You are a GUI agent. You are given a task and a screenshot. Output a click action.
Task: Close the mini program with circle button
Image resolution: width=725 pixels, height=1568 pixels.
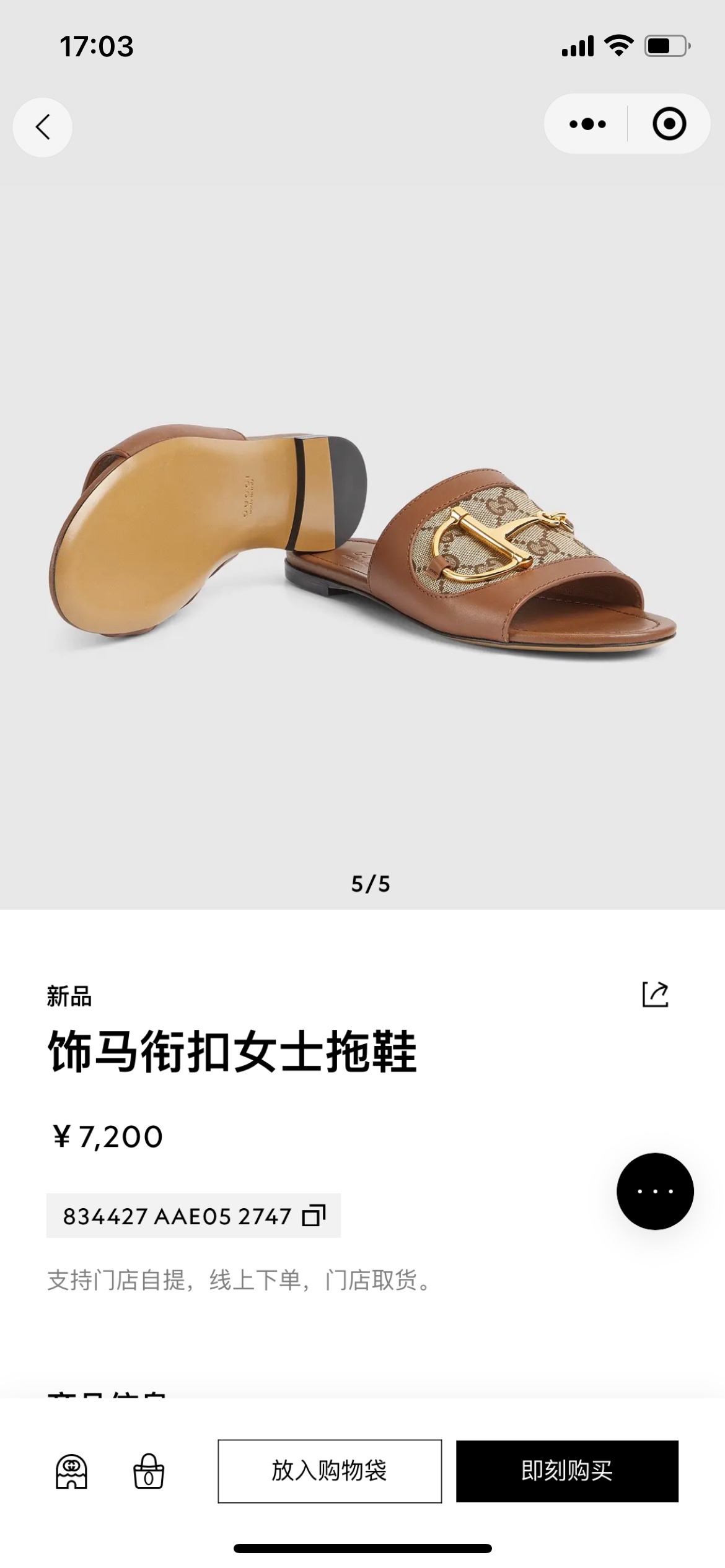coord(669,124)
